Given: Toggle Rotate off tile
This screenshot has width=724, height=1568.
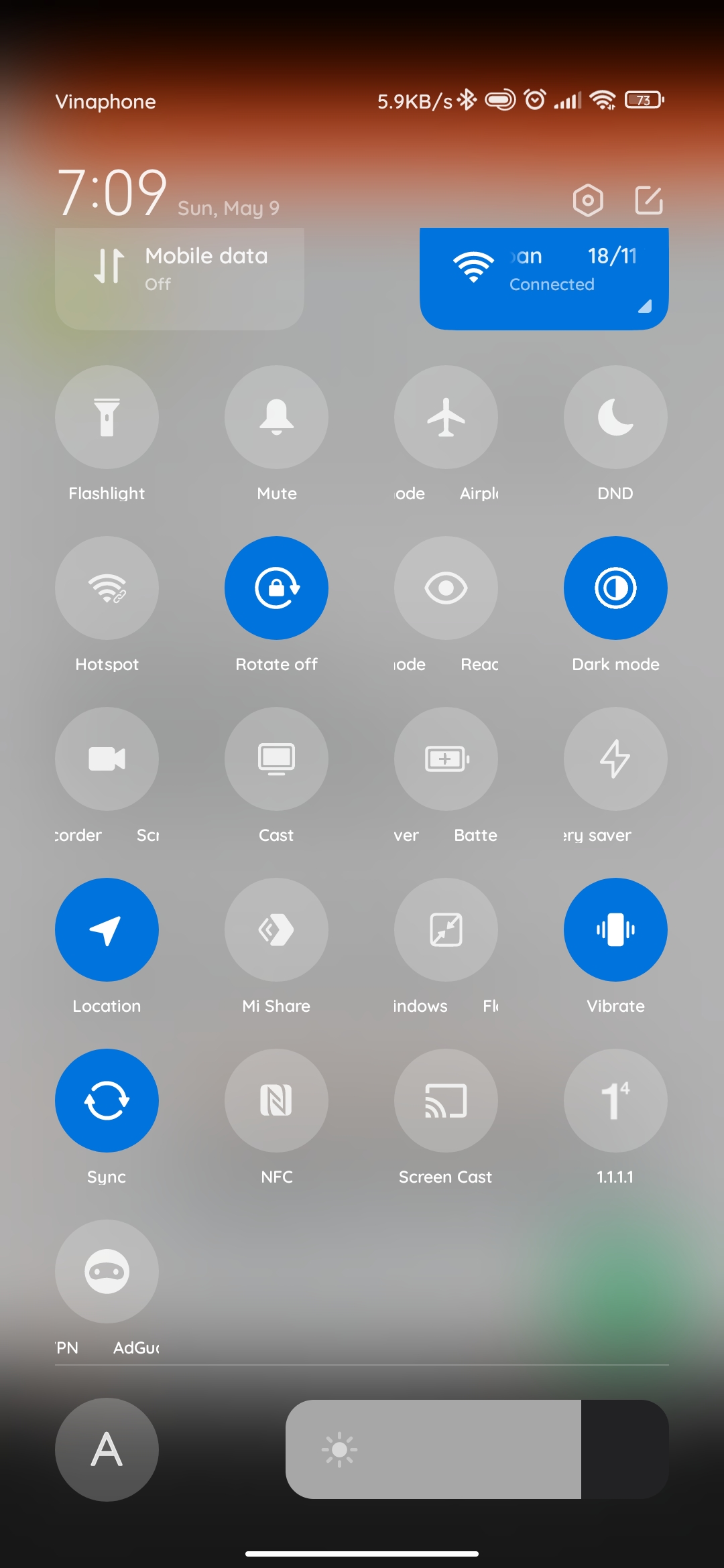Looking at the screenshot, I should click(x=276, y=588).
